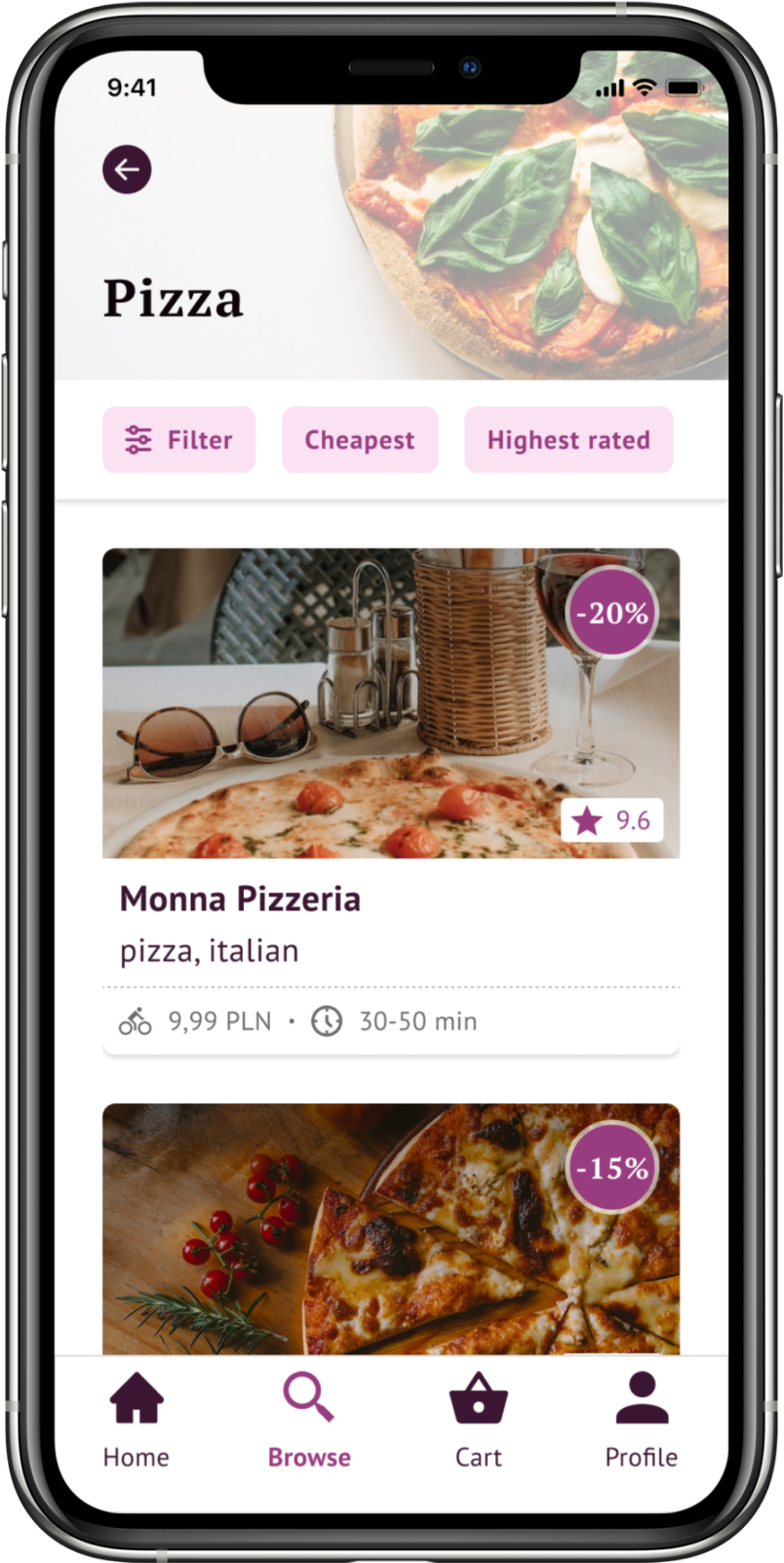This screenshot has height=1563, width=784.
Task: Select the Browse tab
Action: pos(309,1420)
